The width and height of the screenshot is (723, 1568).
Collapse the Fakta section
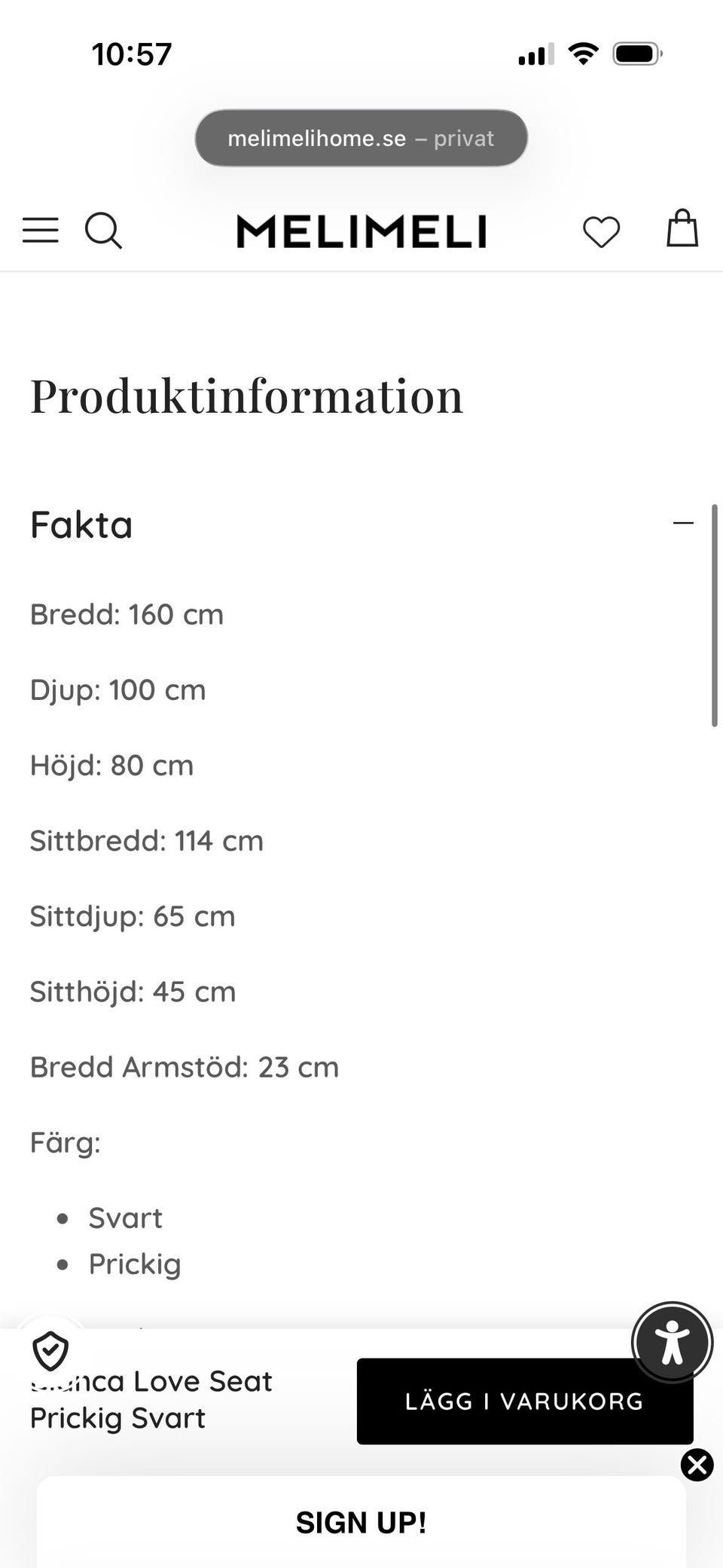pyautogui.click(x=683, y=523)
